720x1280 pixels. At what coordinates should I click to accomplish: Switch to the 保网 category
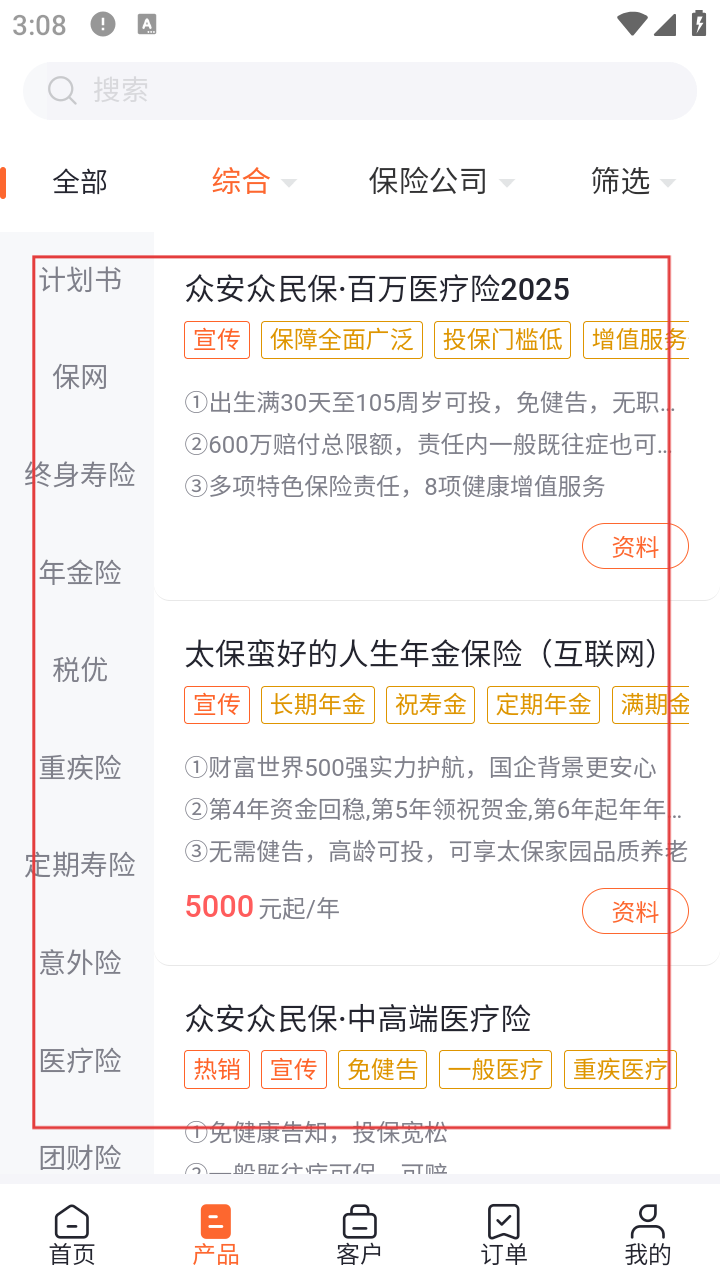(x=80, y=377)
